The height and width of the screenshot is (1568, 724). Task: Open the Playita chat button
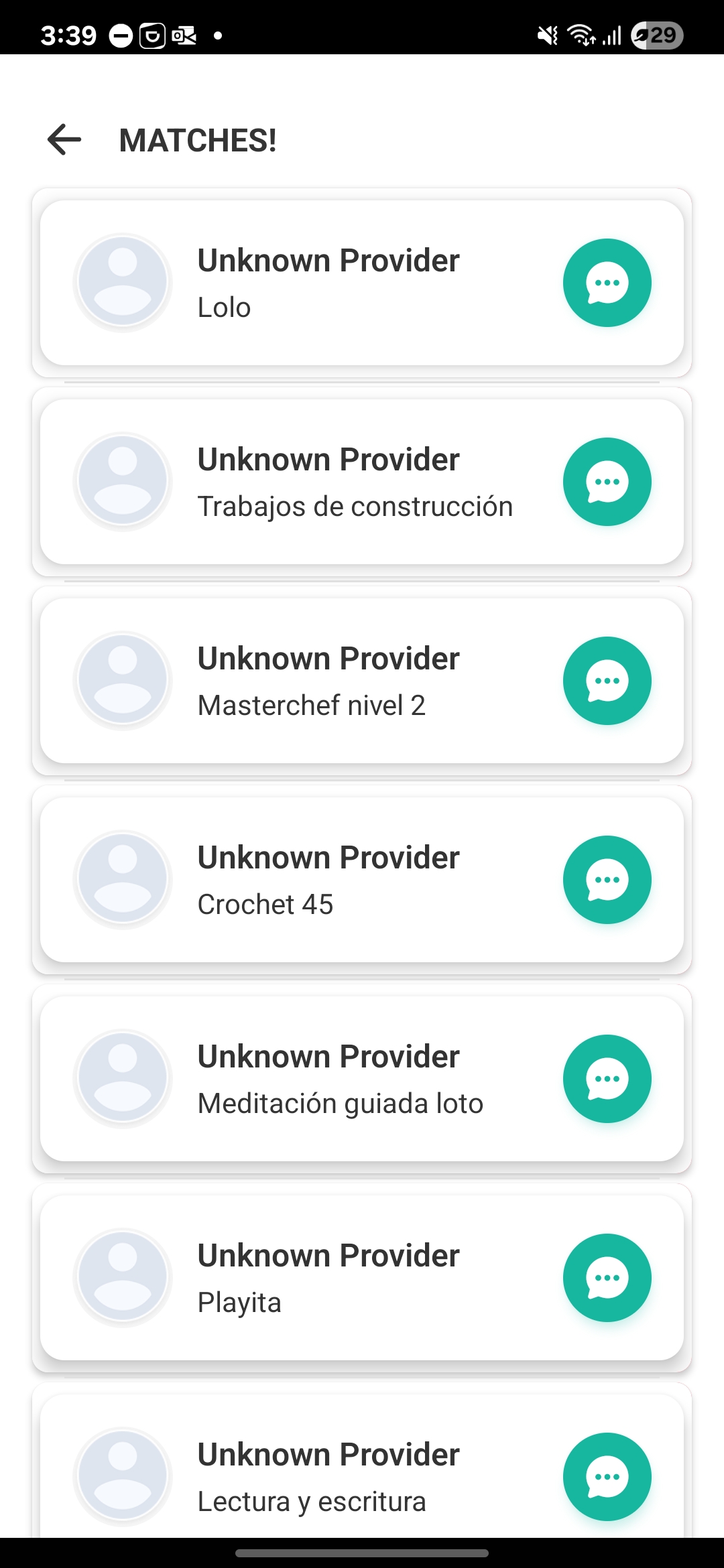(x=607, y=1278)
